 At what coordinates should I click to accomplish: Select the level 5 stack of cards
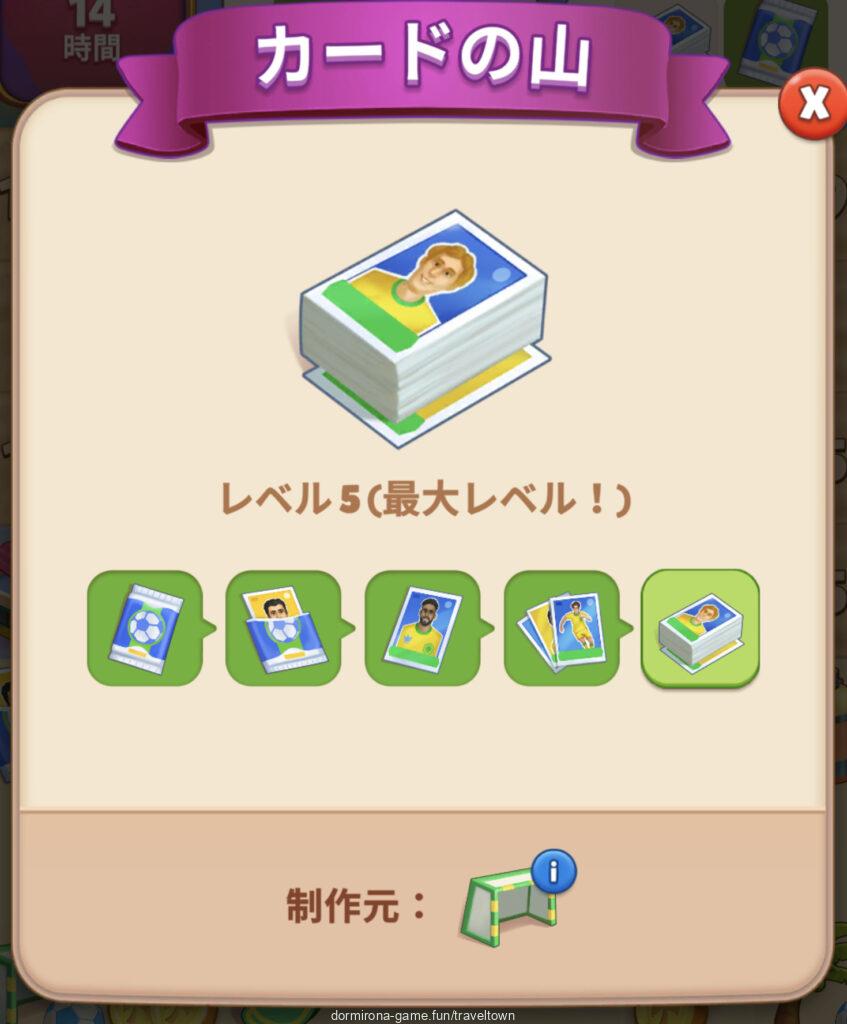click(700, 627)
